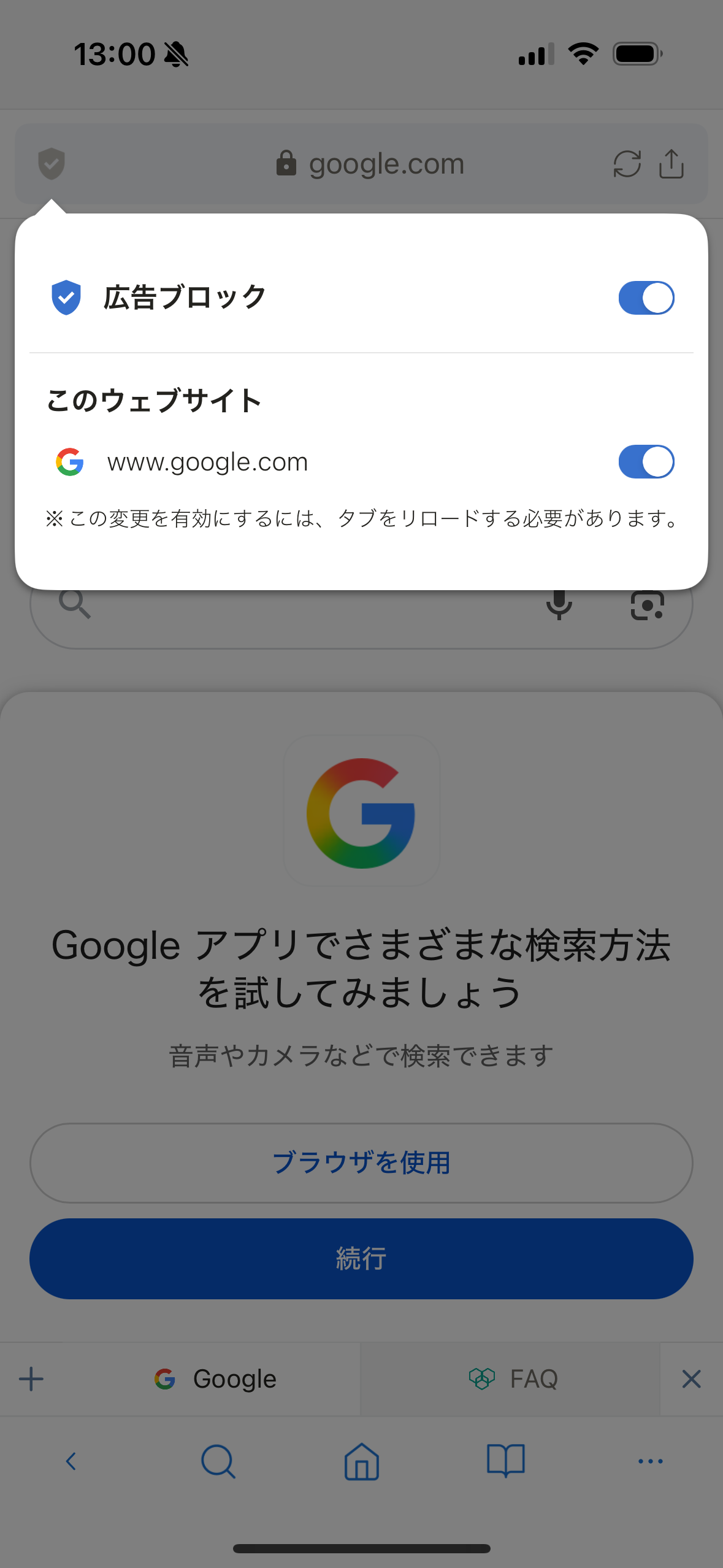Open a new tab with plus icon
723x1568 pixels.
click(x=31, y=1379)
